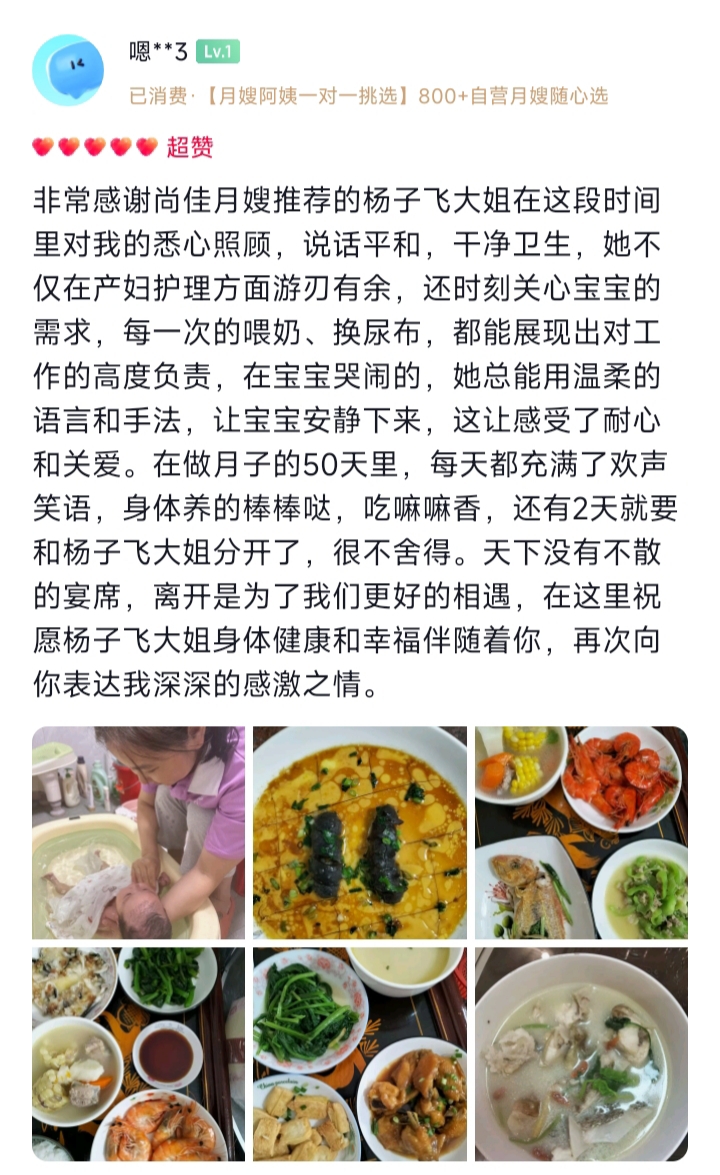720x1175 pixels.
Task: Open reviewer 嗯**3's avatar
Action: pos(68,70)
